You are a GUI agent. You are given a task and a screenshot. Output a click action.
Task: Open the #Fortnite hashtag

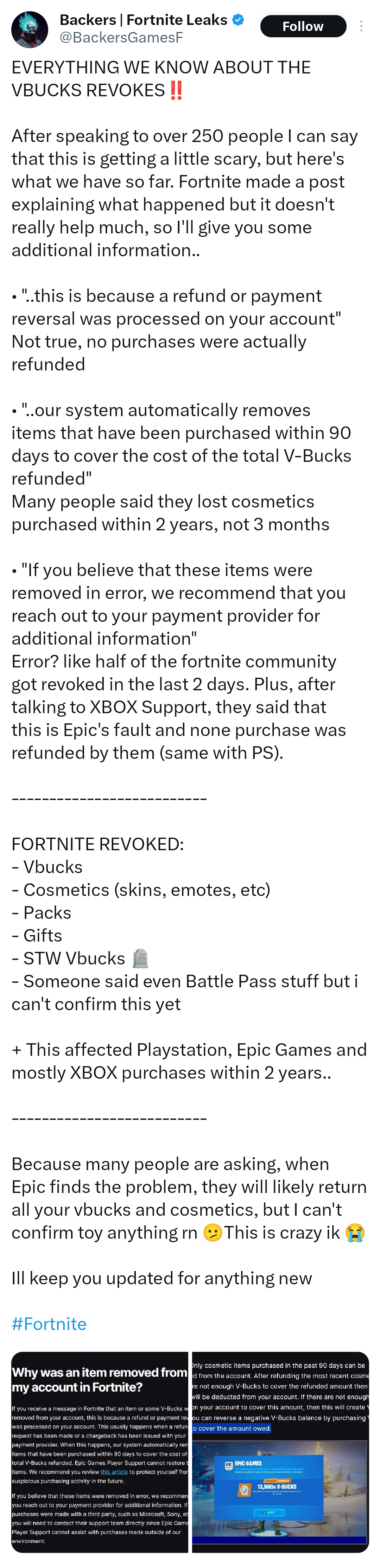[x=49, y=1324]
